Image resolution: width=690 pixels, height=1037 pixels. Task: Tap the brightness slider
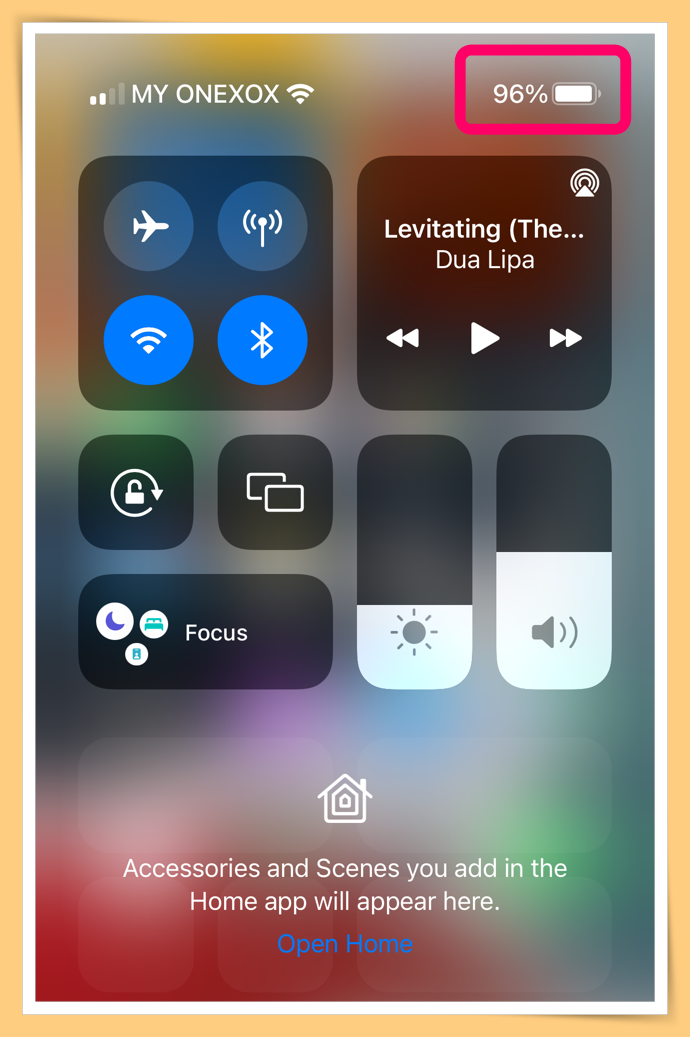coord(415,562)
